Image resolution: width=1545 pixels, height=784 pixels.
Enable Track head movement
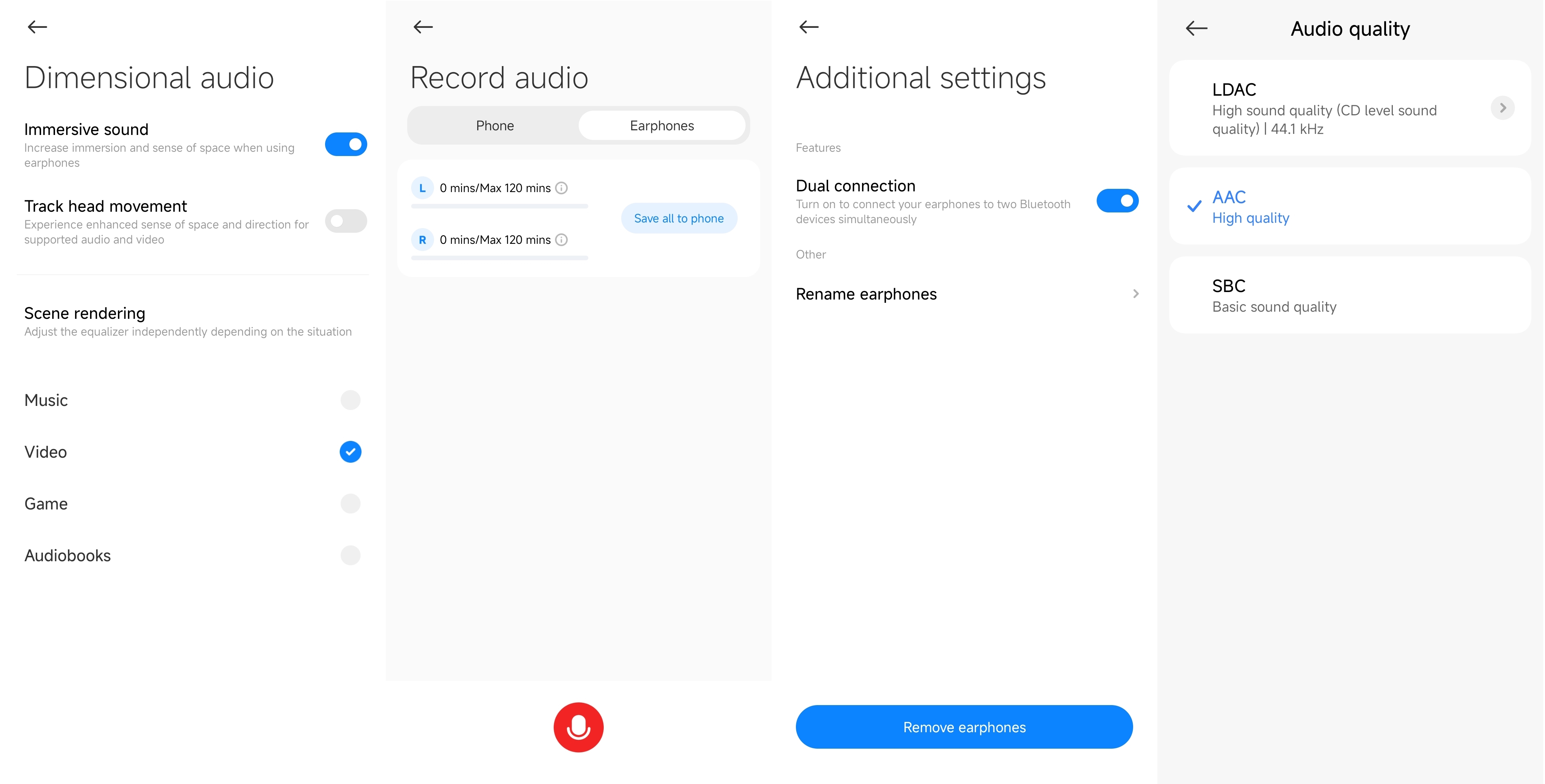345,221
